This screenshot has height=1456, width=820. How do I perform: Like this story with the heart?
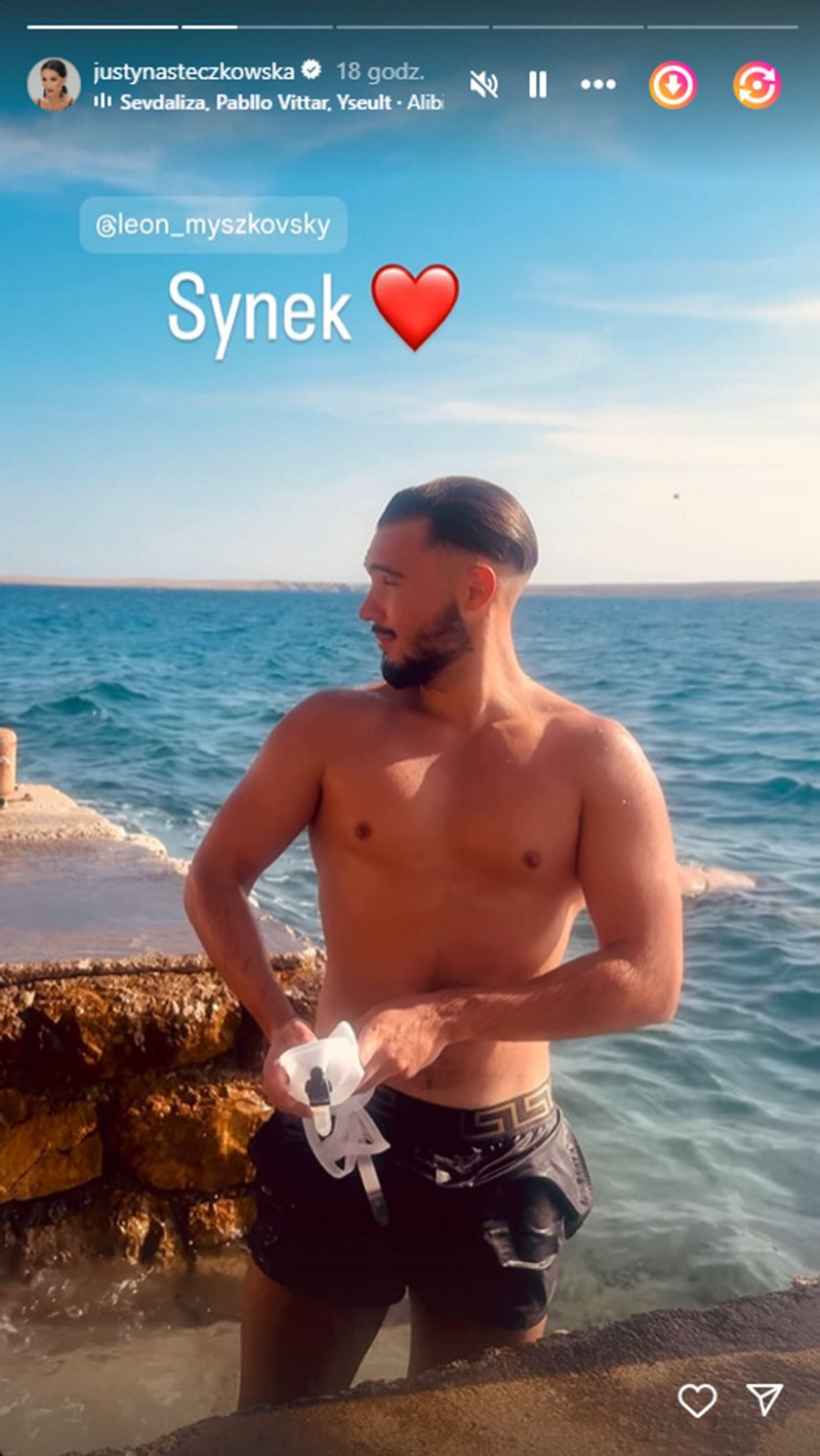pos(697,1399)
